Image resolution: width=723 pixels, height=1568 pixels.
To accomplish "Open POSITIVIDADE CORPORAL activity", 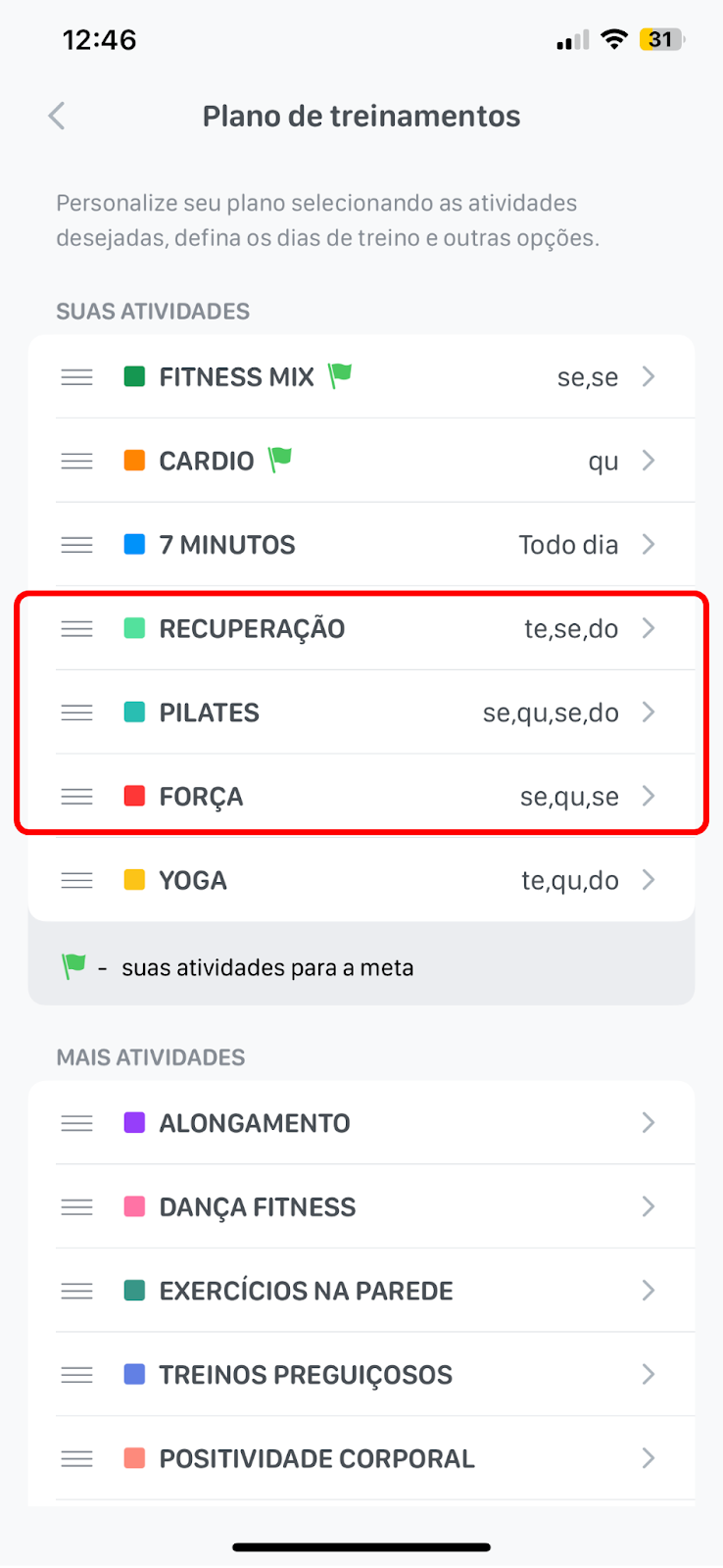I will (361, 1458).
